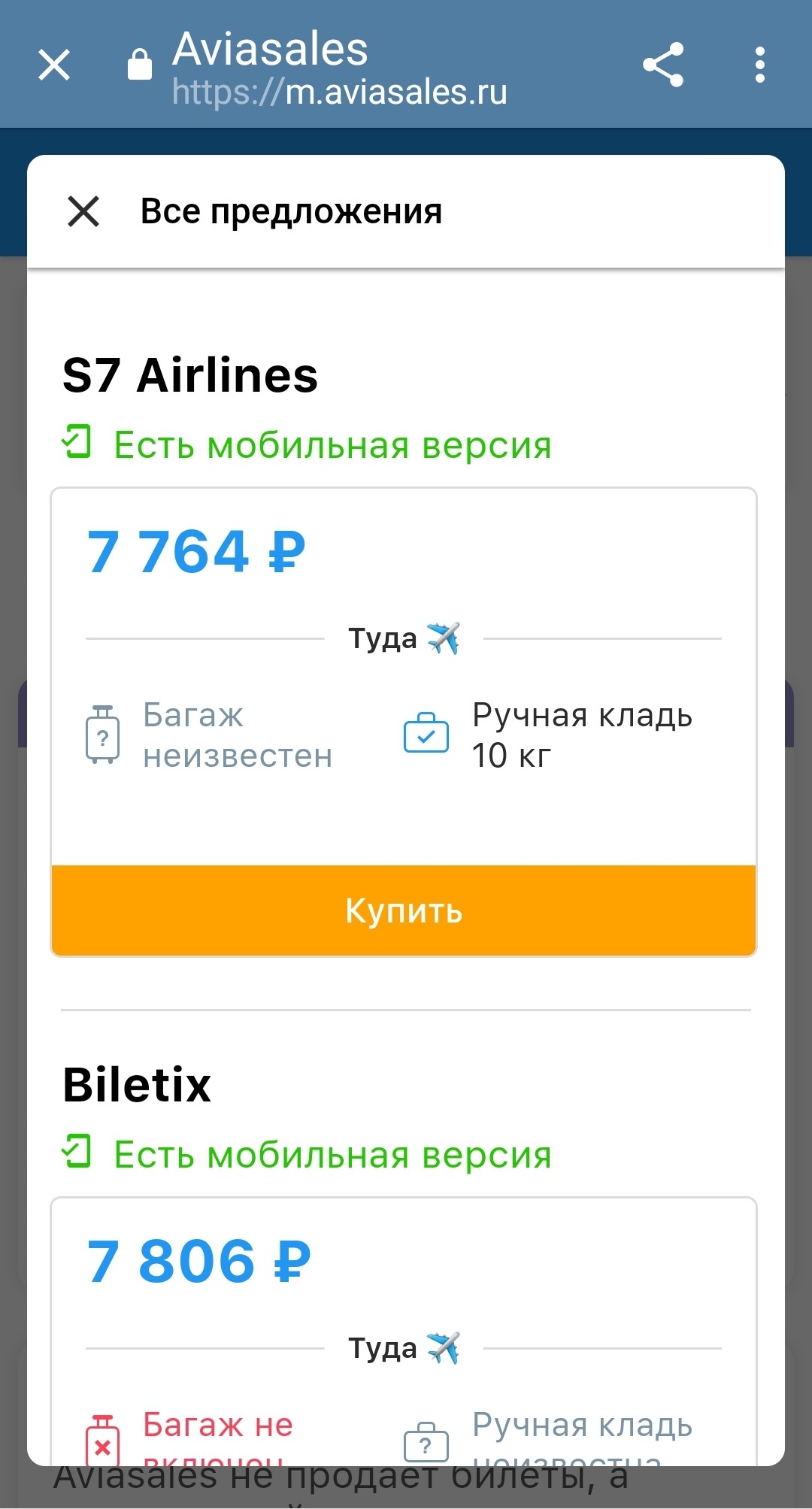Open the Biletix offer for 7 806 ₽

[x=198, y=1261]
